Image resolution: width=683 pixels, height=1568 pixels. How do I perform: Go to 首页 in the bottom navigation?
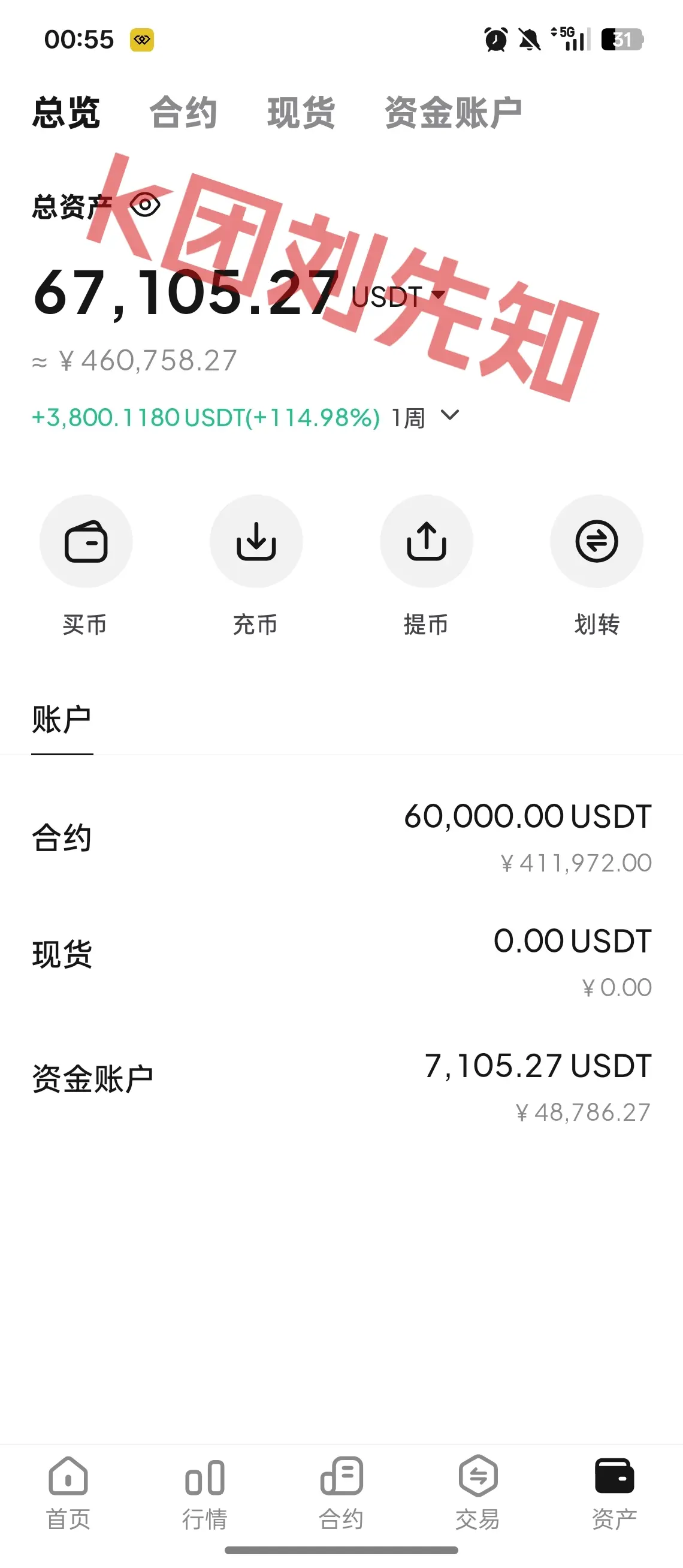(x=68, y=1492)
